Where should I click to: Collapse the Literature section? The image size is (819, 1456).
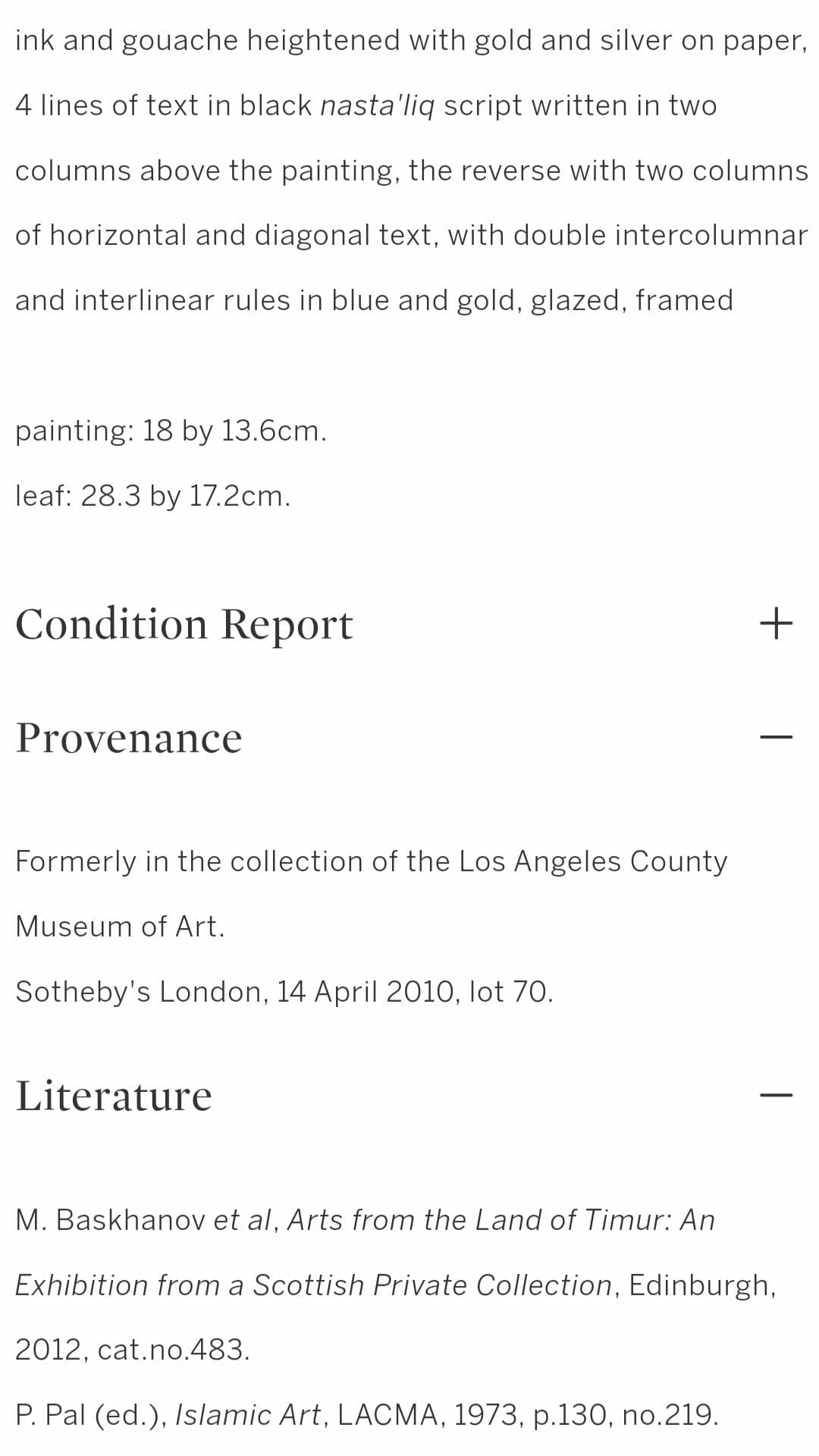coord(776,1094)
